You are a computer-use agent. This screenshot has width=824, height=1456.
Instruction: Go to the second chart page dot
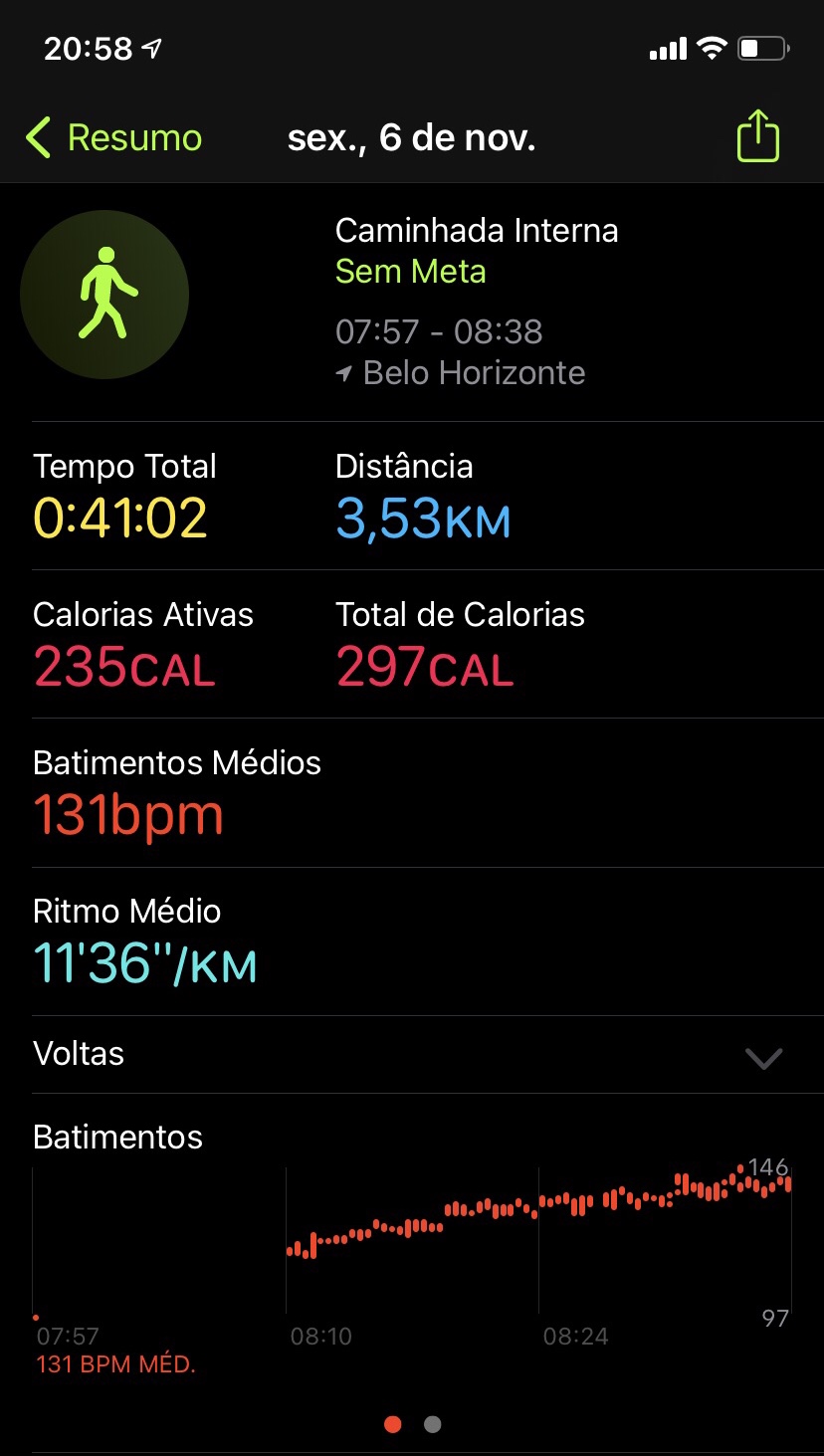pos(432,1424)
